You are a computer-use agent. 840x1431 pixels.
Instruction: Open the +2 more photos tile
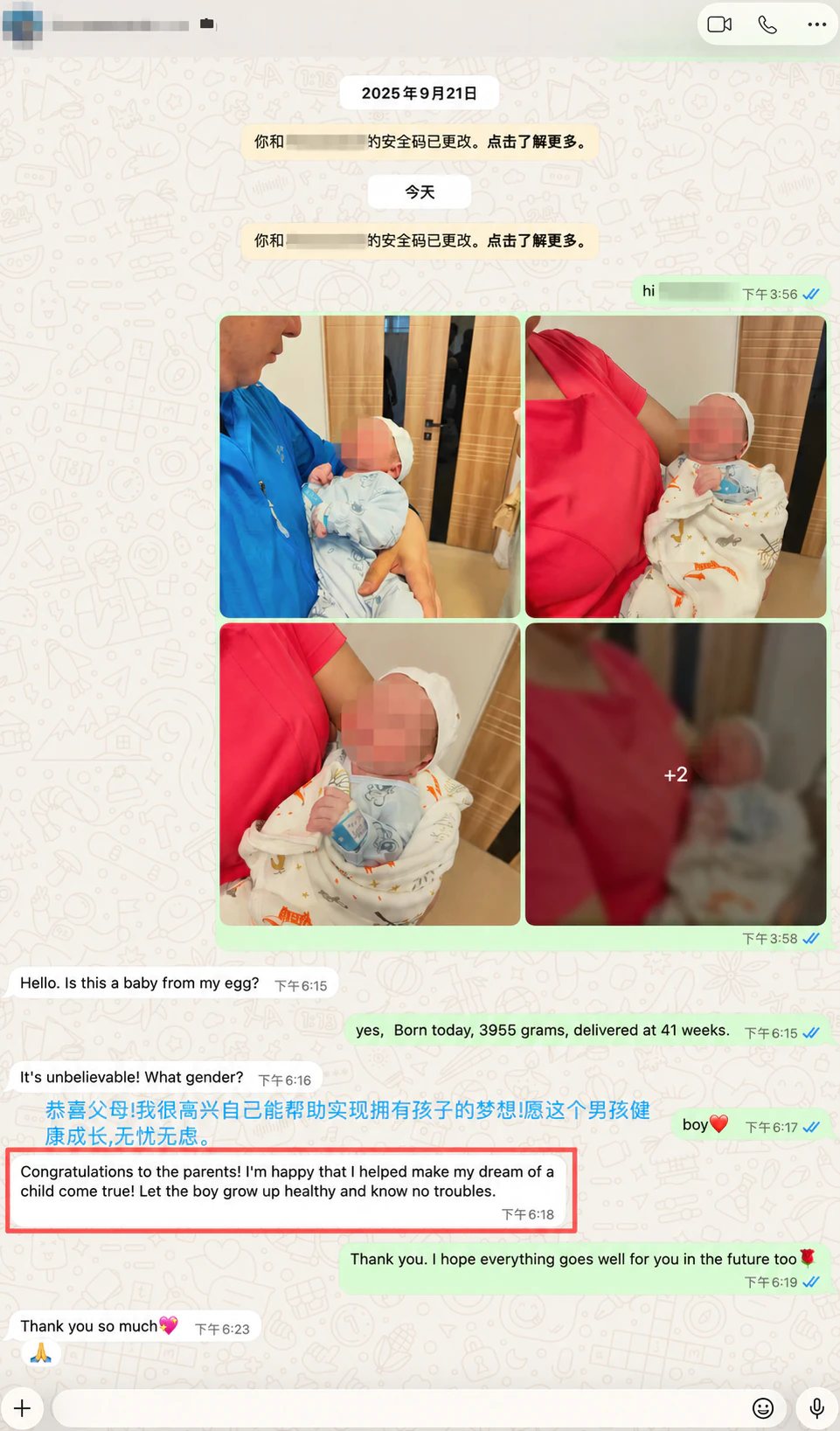676,775
